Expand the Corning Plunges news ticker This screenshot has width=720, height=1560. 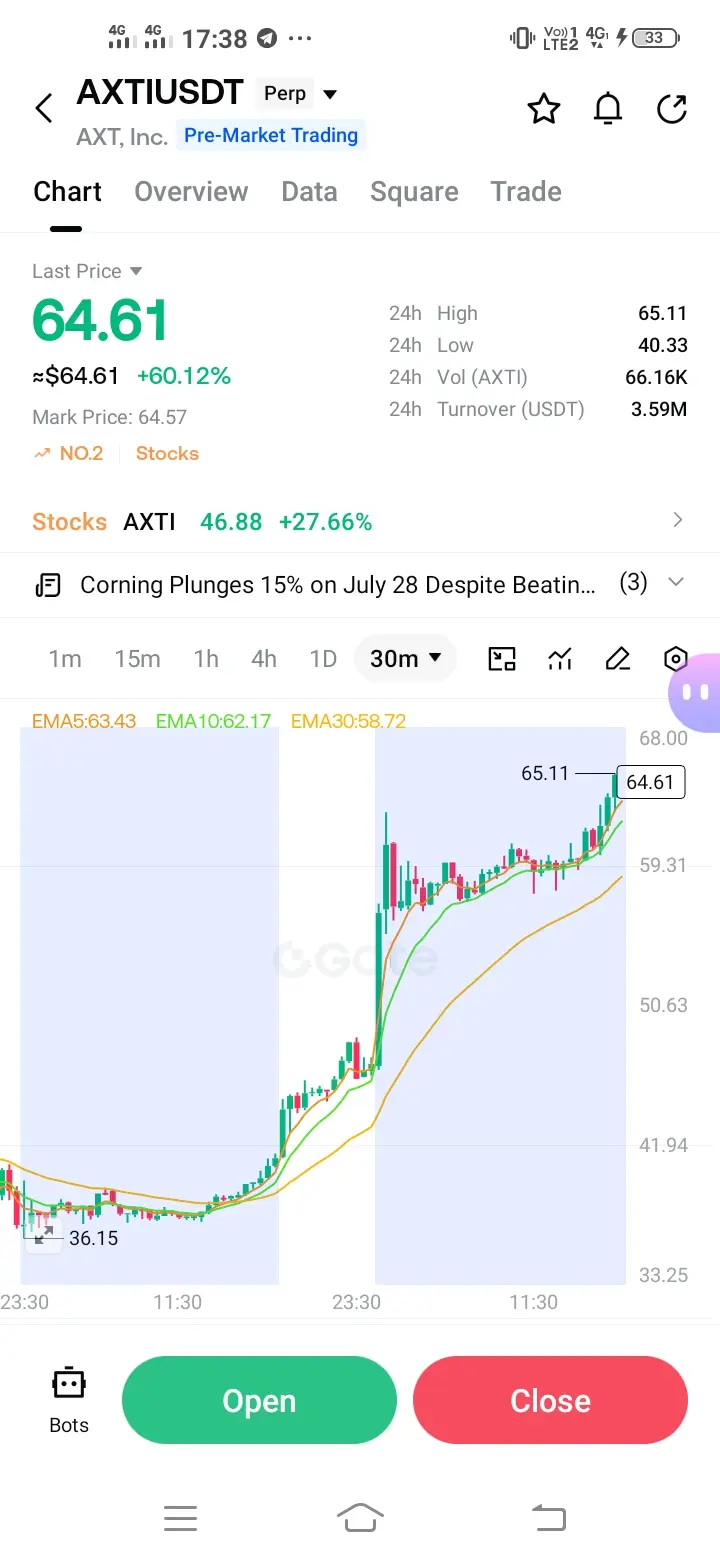(x=360, y=584)
